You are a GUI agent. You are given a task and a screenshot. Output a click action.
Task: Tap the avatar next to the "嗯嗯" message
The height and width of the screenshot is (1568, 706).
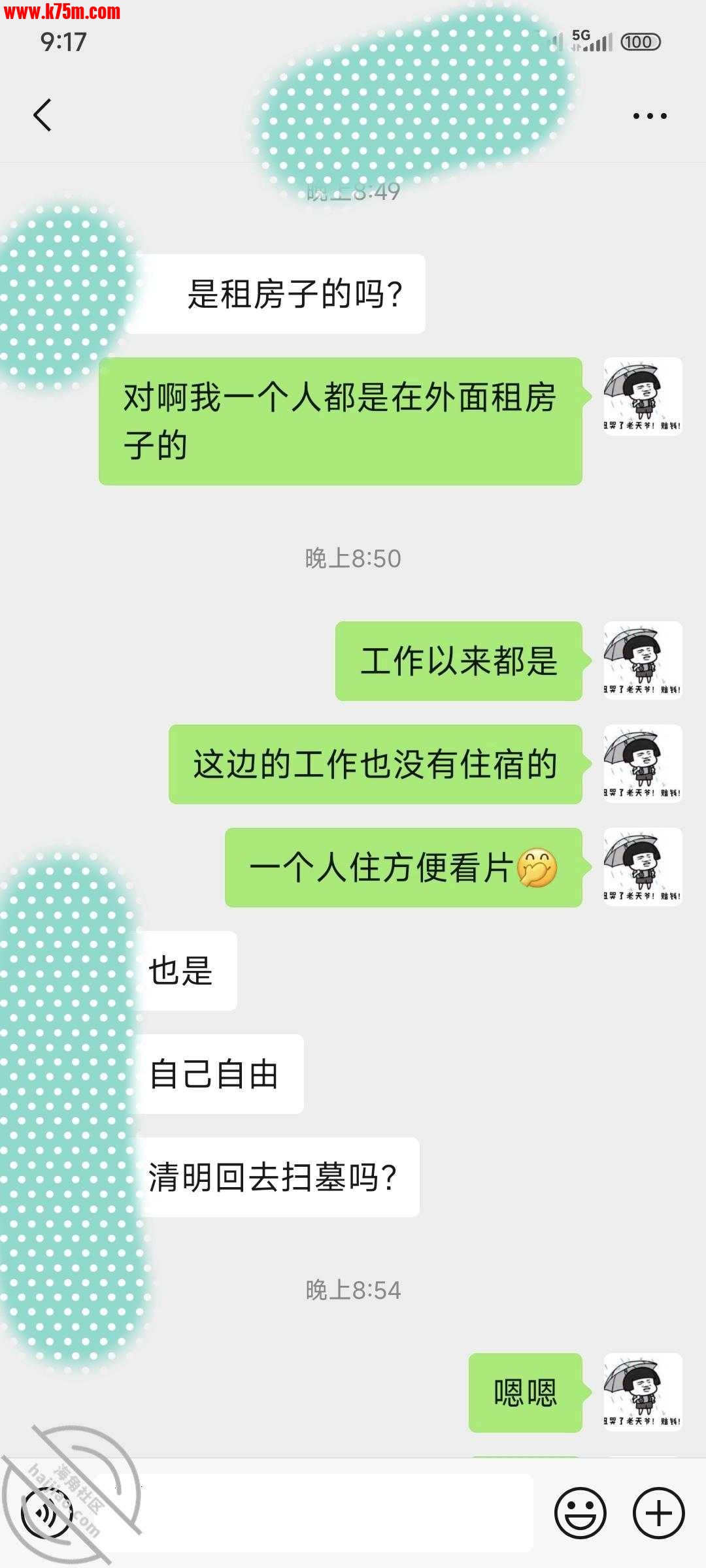pyautogui.click(x=643, y=1392)
